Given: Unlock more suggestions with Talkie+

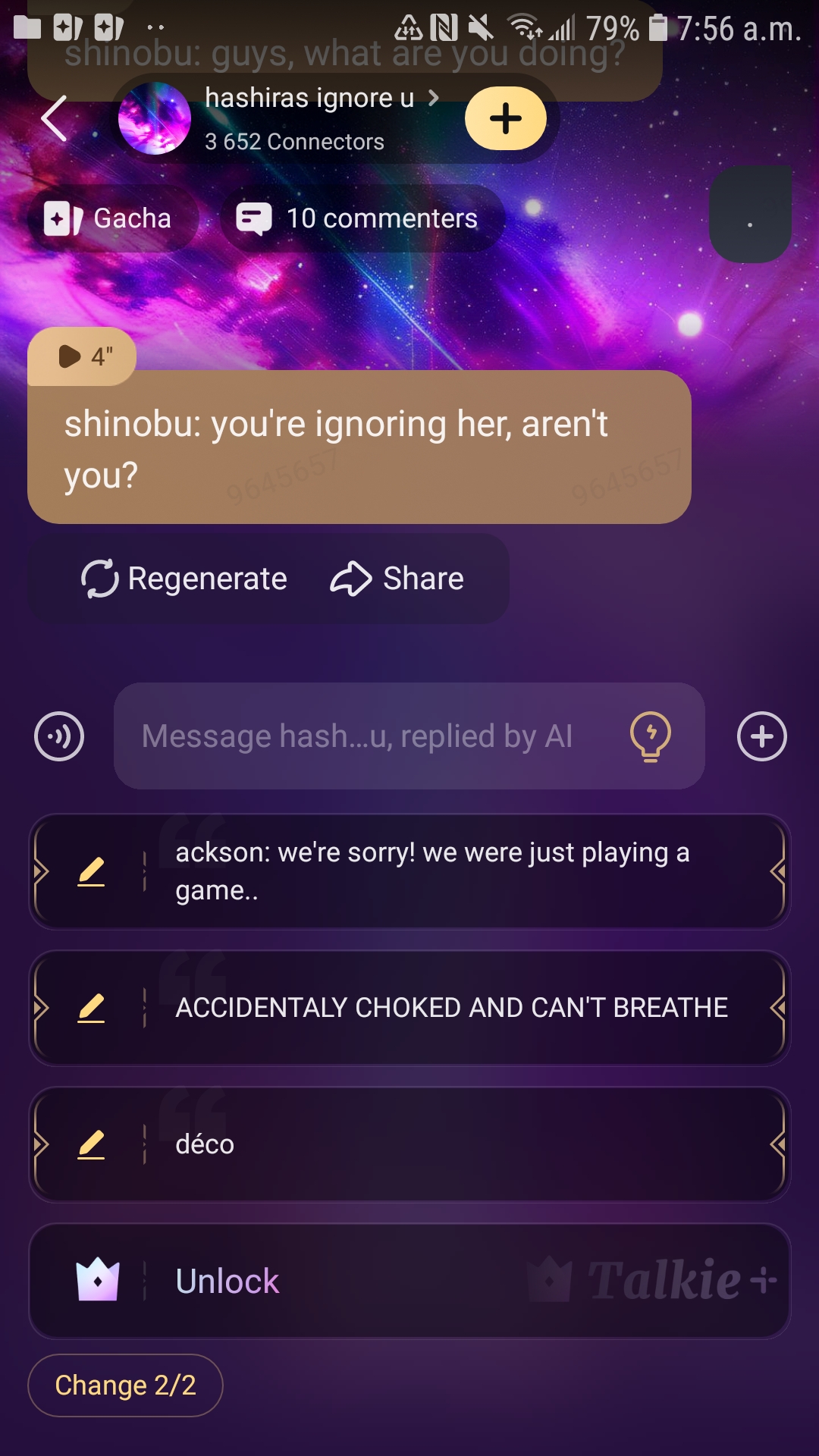Looking at the screenshot, I should pyautogui.click(x=409, y=1281).
